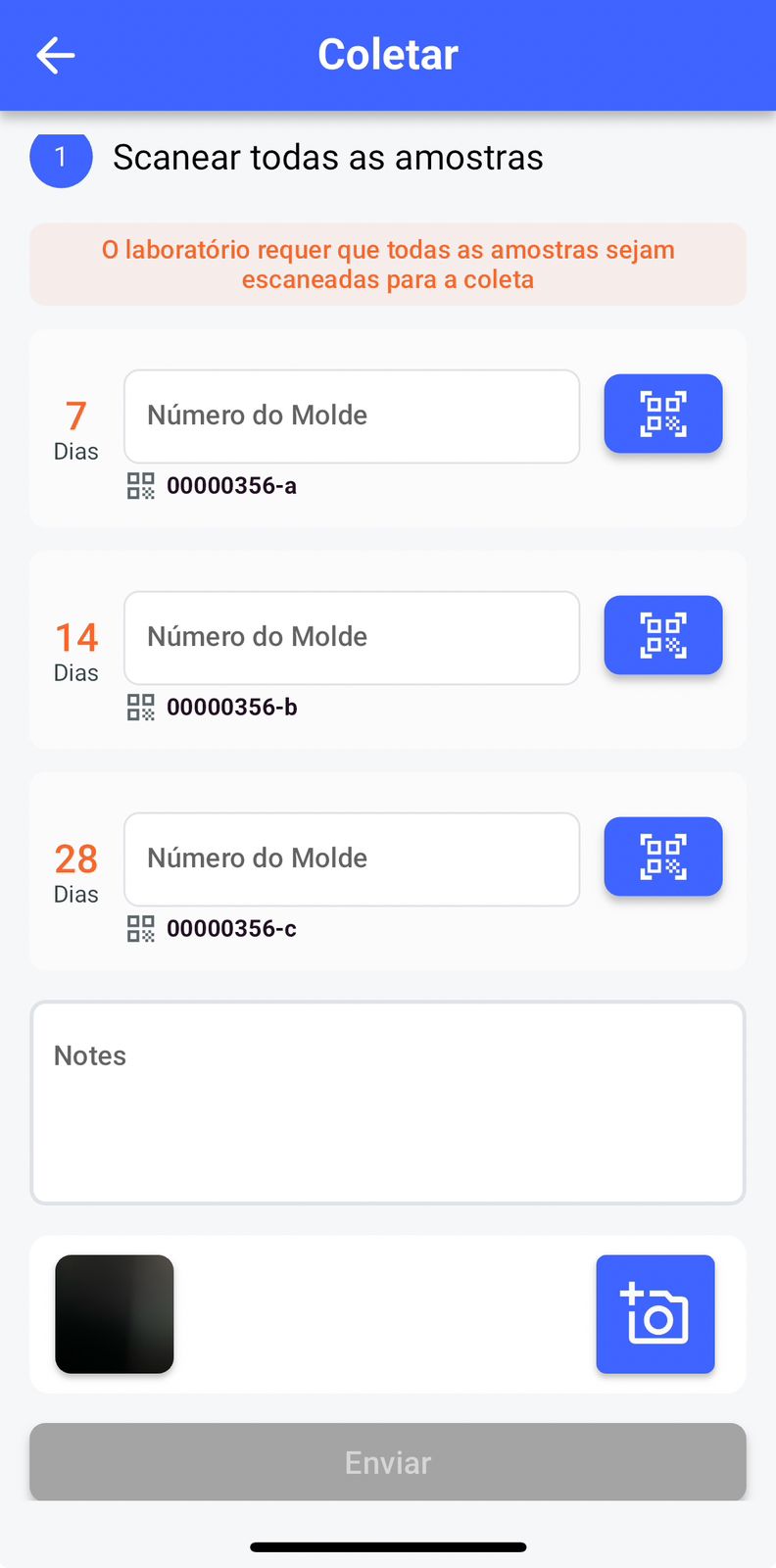Tap the Notes text box
This screenshot has height=1568, width=776.
point(388,1102)
